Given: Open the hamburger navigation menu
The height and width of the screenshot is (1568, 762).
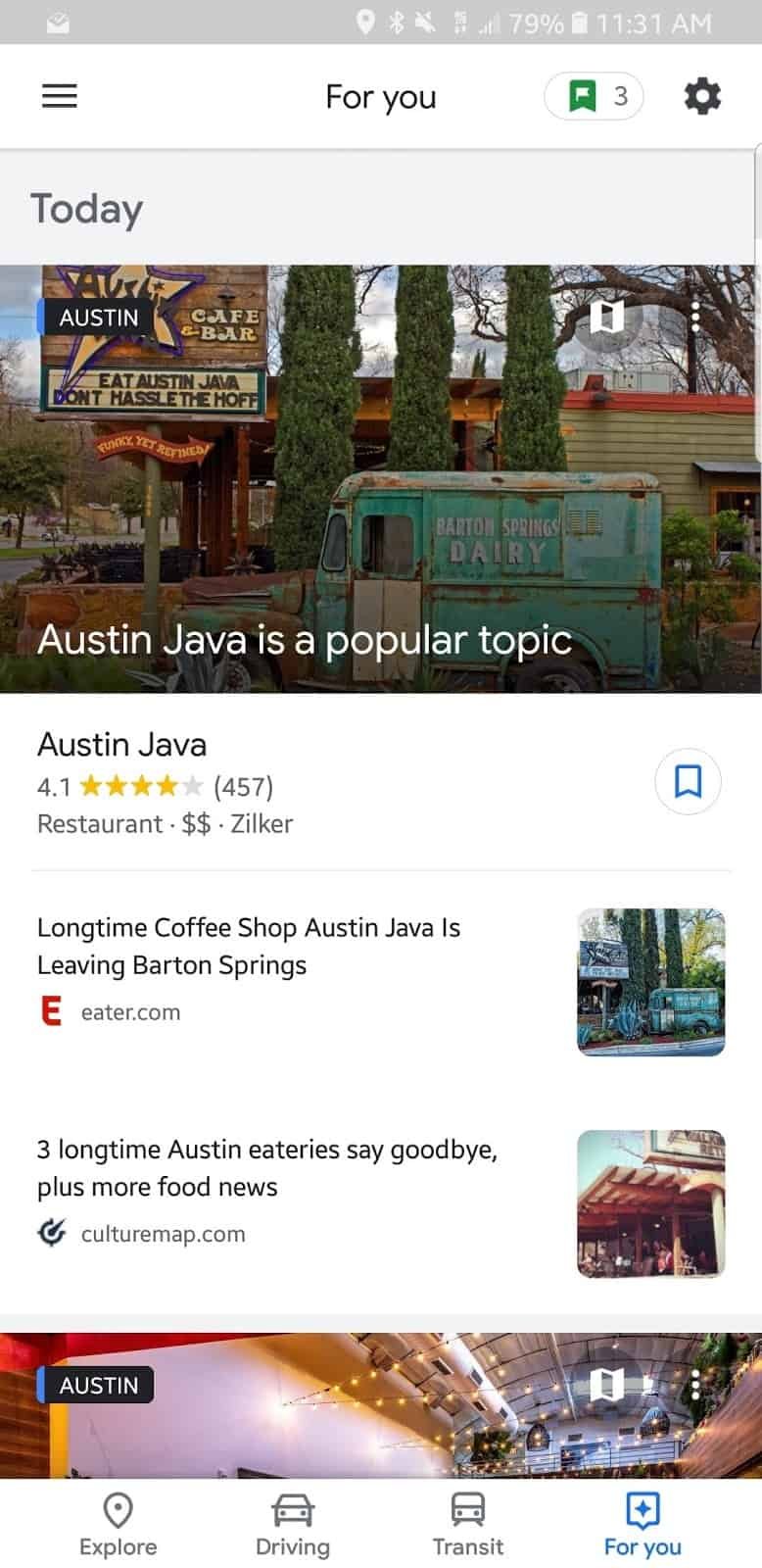Looking at the screenshot, I should pos(59,96).
